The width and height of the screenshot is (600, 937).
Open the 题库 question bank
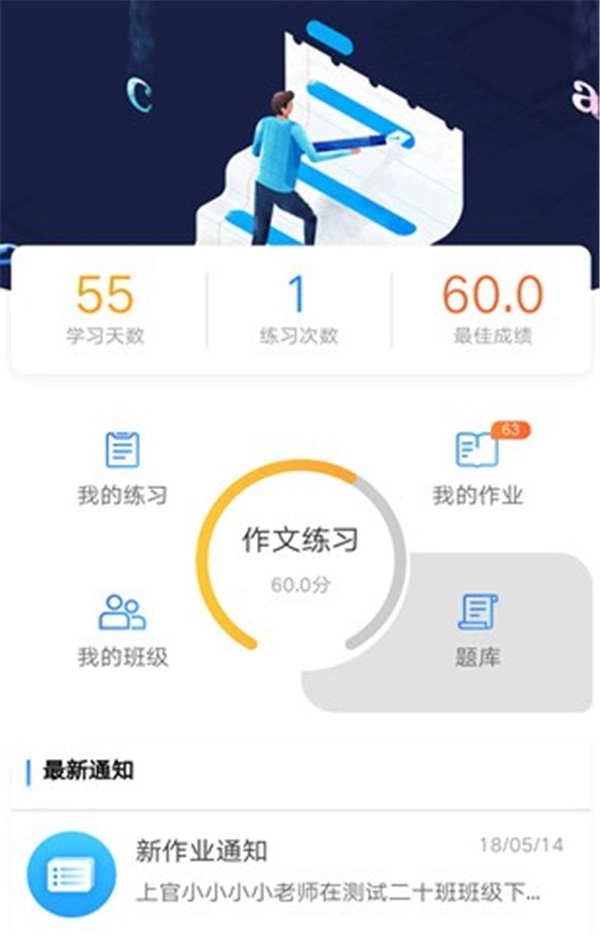477,629
